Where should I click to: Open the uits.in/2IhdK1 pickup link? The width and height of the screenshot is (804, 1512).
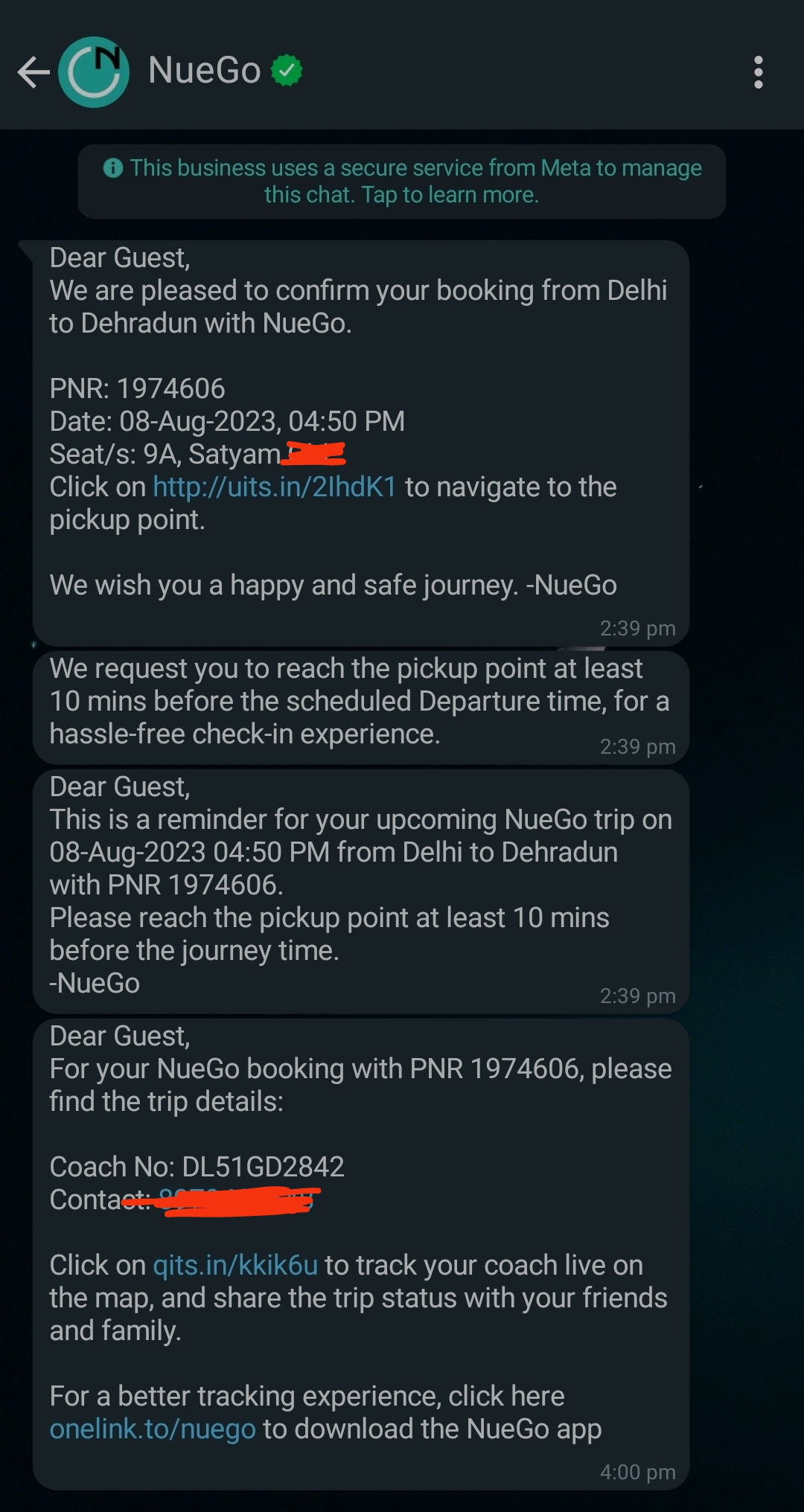275,487
